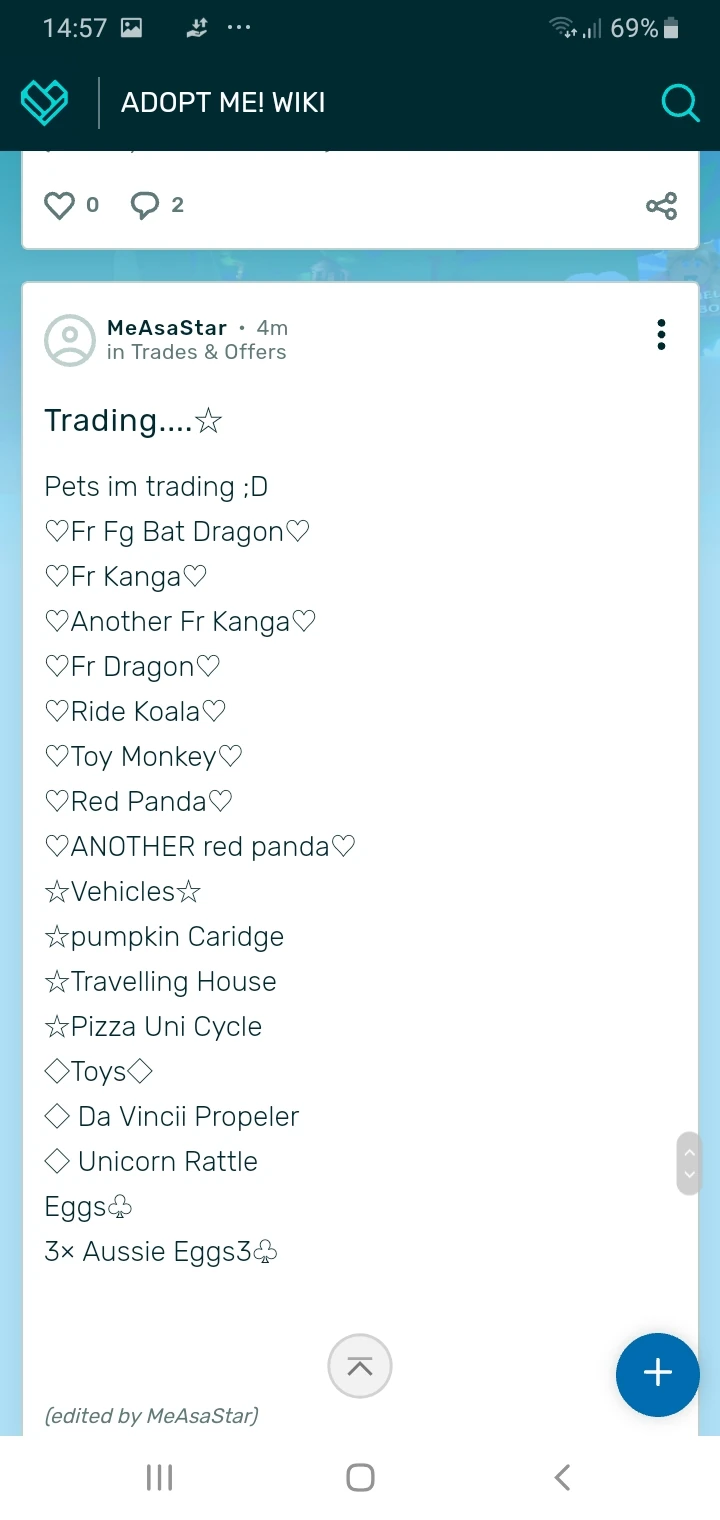
Task: Tap the scroll-to-top arrow button
Action: [x=359, y=1366]
